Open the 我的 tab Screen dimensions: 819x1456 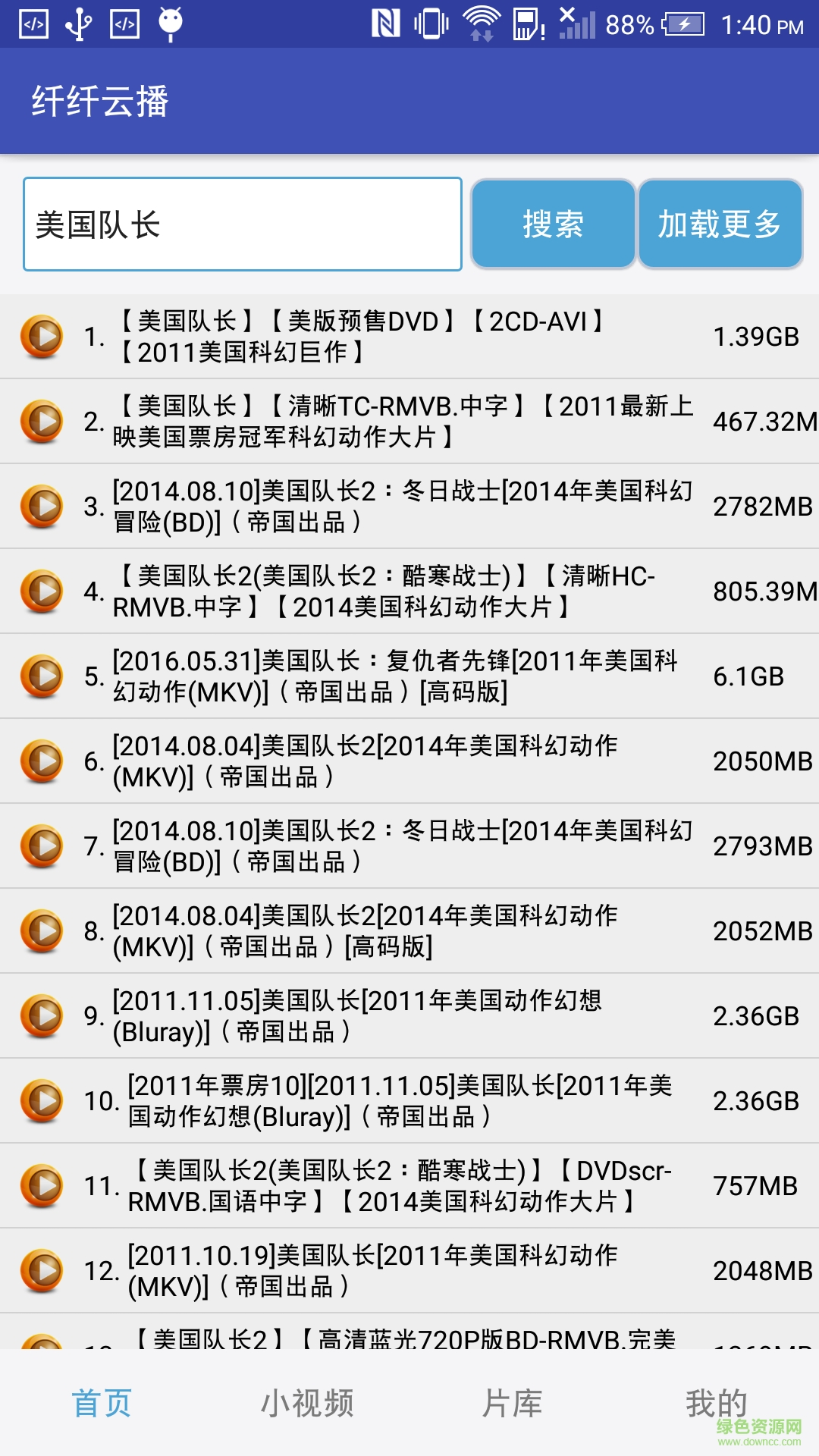click(716, 1403)
